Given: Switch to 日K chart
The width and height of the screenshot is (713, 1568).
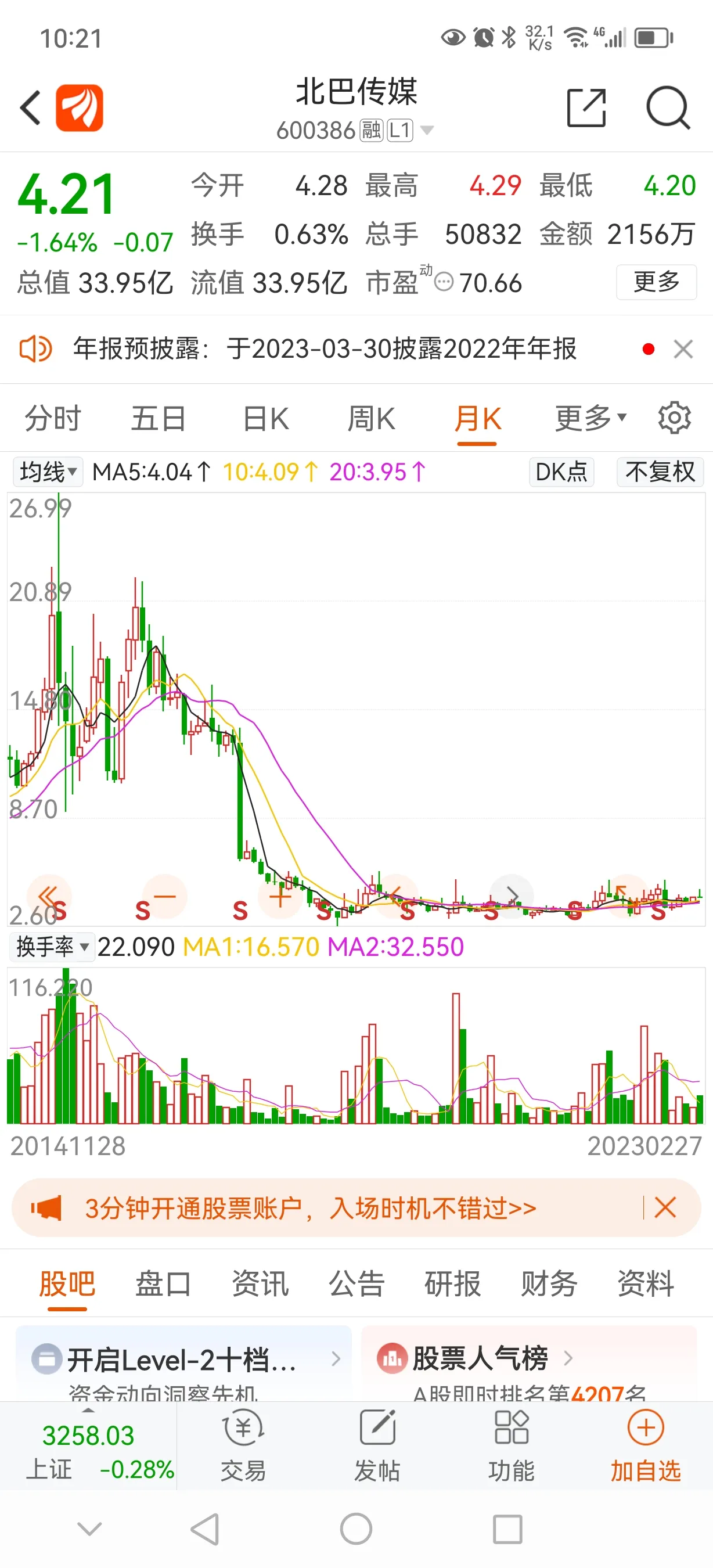Looking at the screenshot, I should [x=265, y=419].
